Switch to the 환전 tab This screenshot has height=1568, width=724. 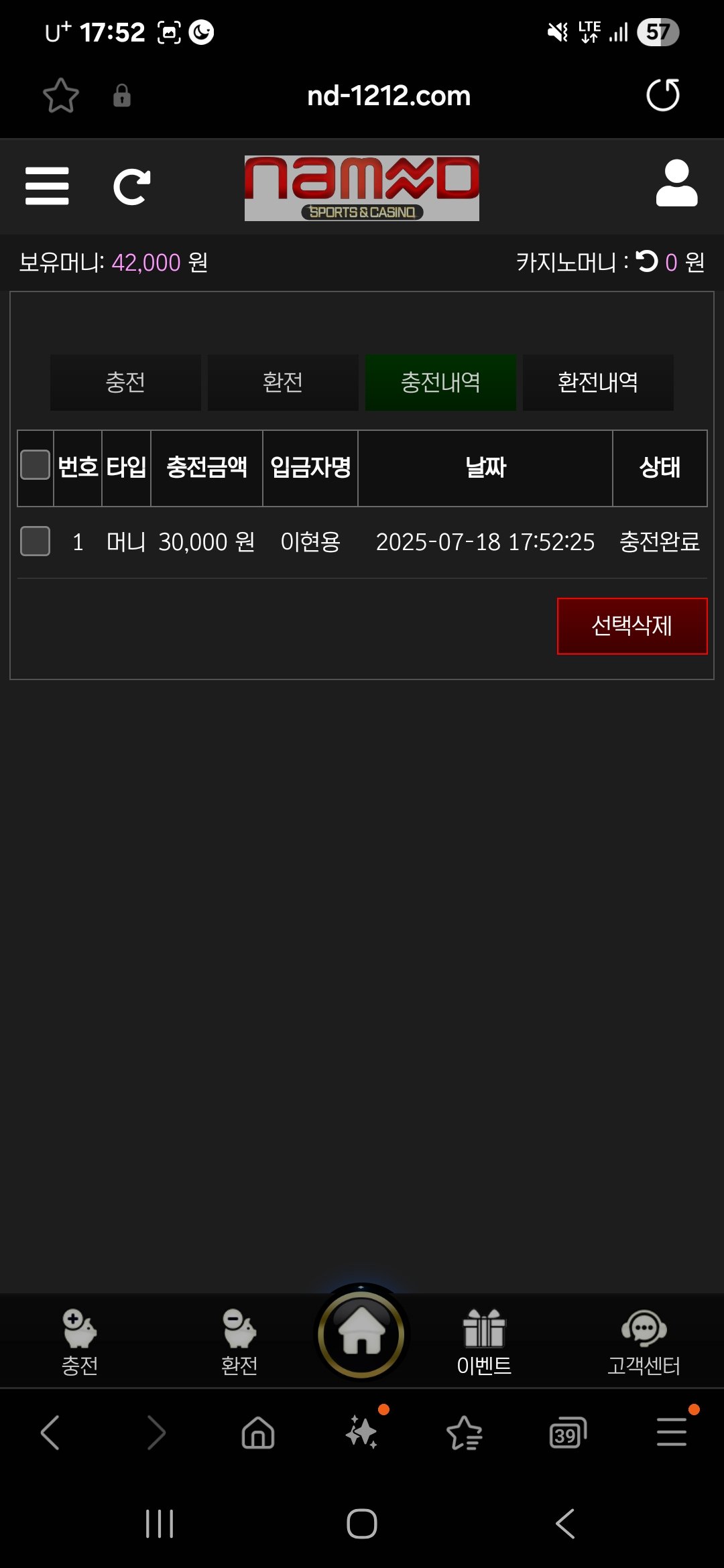283,383
